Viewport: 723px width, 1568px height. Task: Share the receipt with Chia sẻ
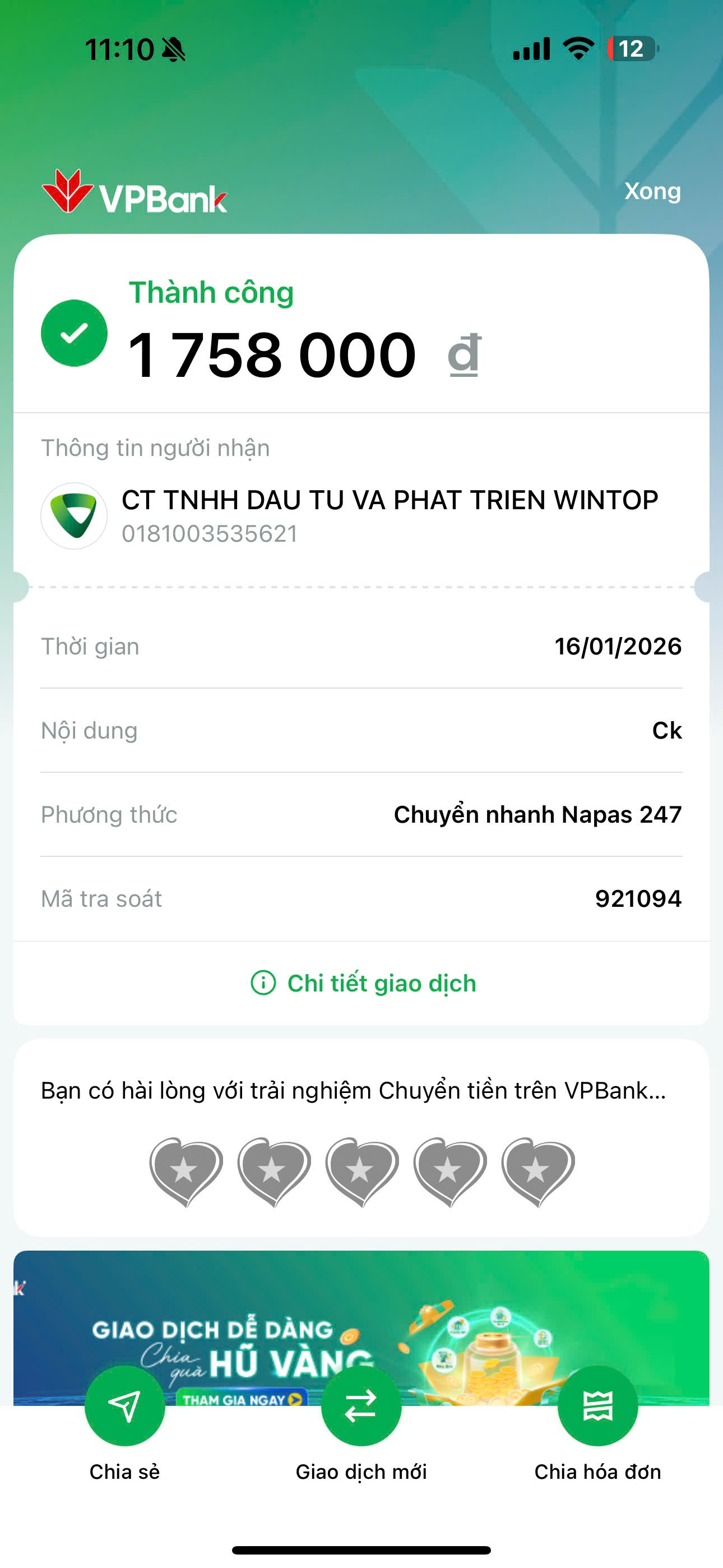[x=125, y=1406]
